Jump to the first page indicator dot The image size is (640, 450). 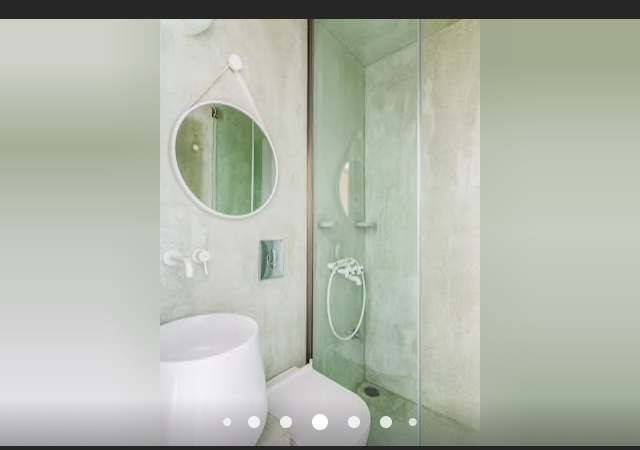click(x=227, y=422)
